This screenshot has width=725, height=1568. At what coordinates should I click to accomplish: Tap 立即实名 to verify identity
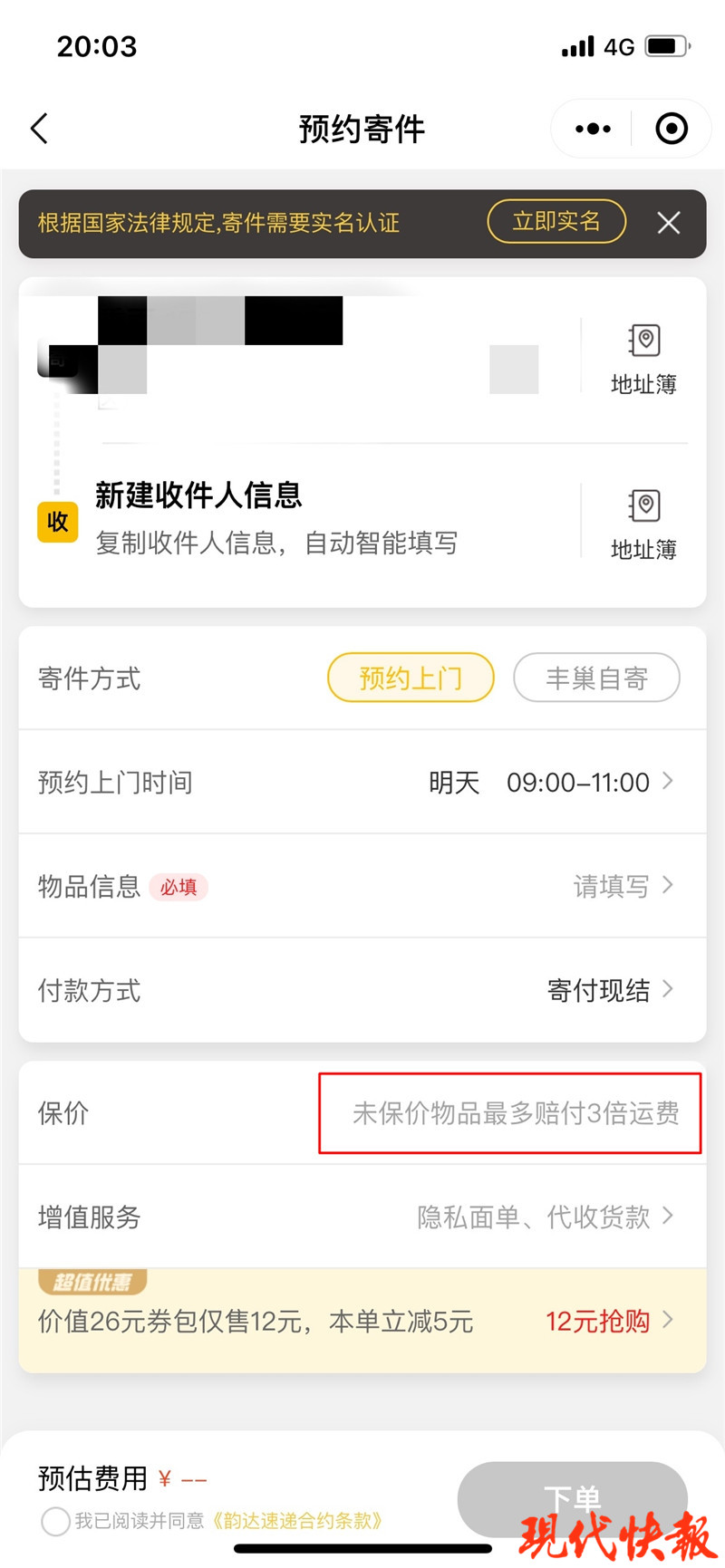click(x=556, y=221)
